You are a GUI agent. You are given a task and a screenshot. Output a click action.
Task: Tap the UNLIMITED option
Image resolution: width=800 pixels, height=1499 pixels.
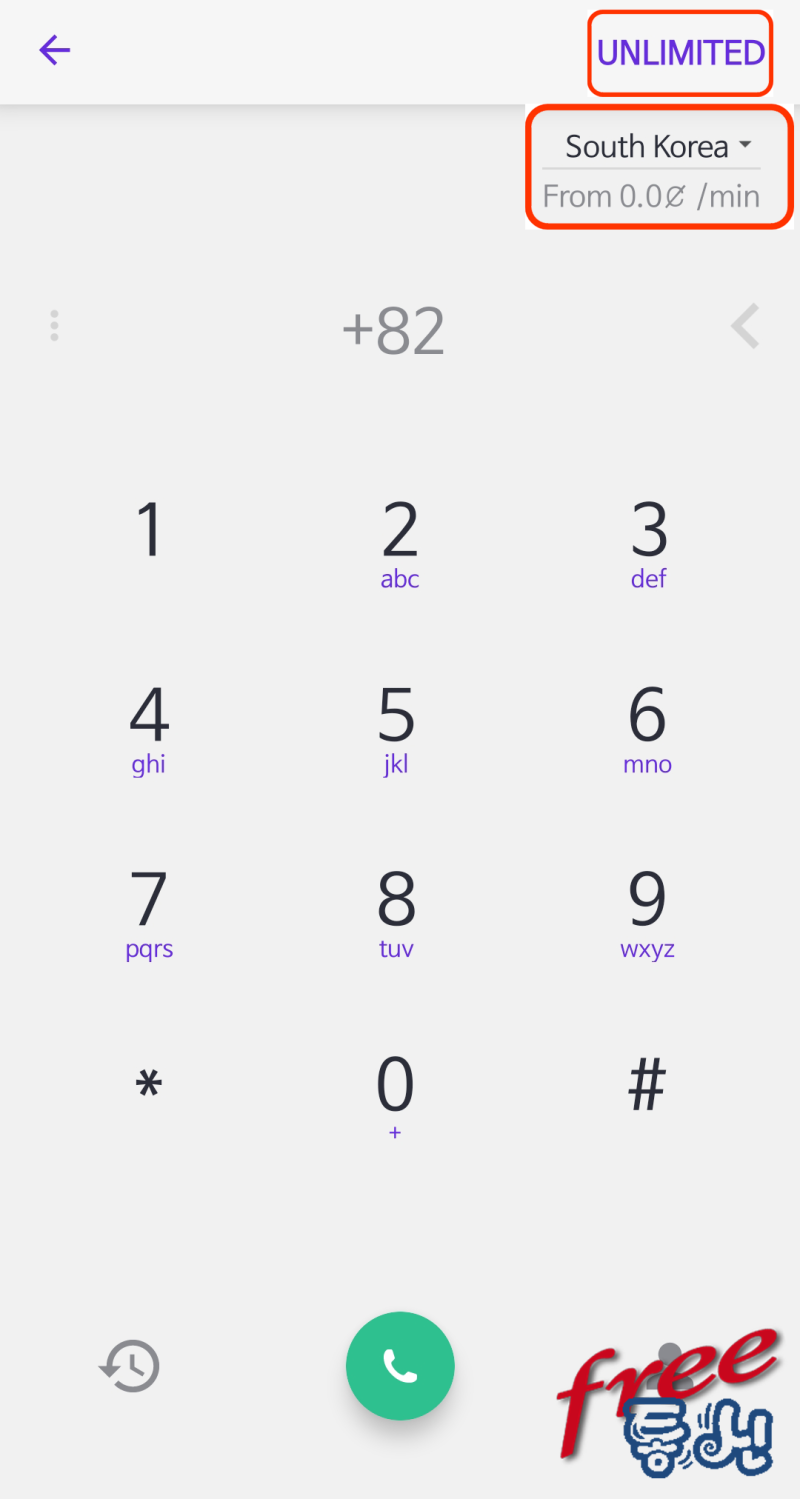click(x=680, y=54)
